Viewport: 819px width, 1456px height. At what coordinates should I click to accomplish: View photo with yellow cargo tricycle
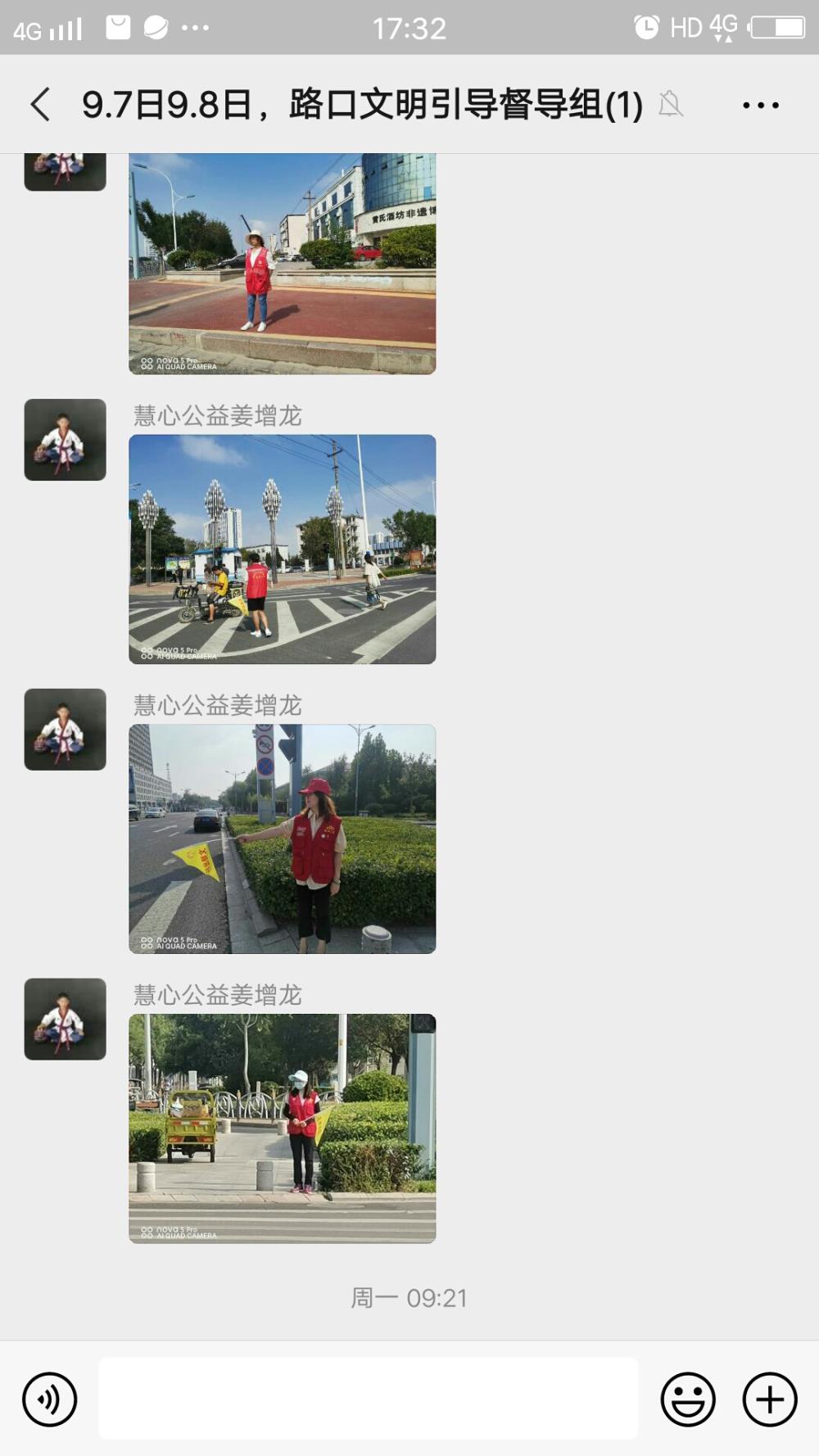point(283,1128)
